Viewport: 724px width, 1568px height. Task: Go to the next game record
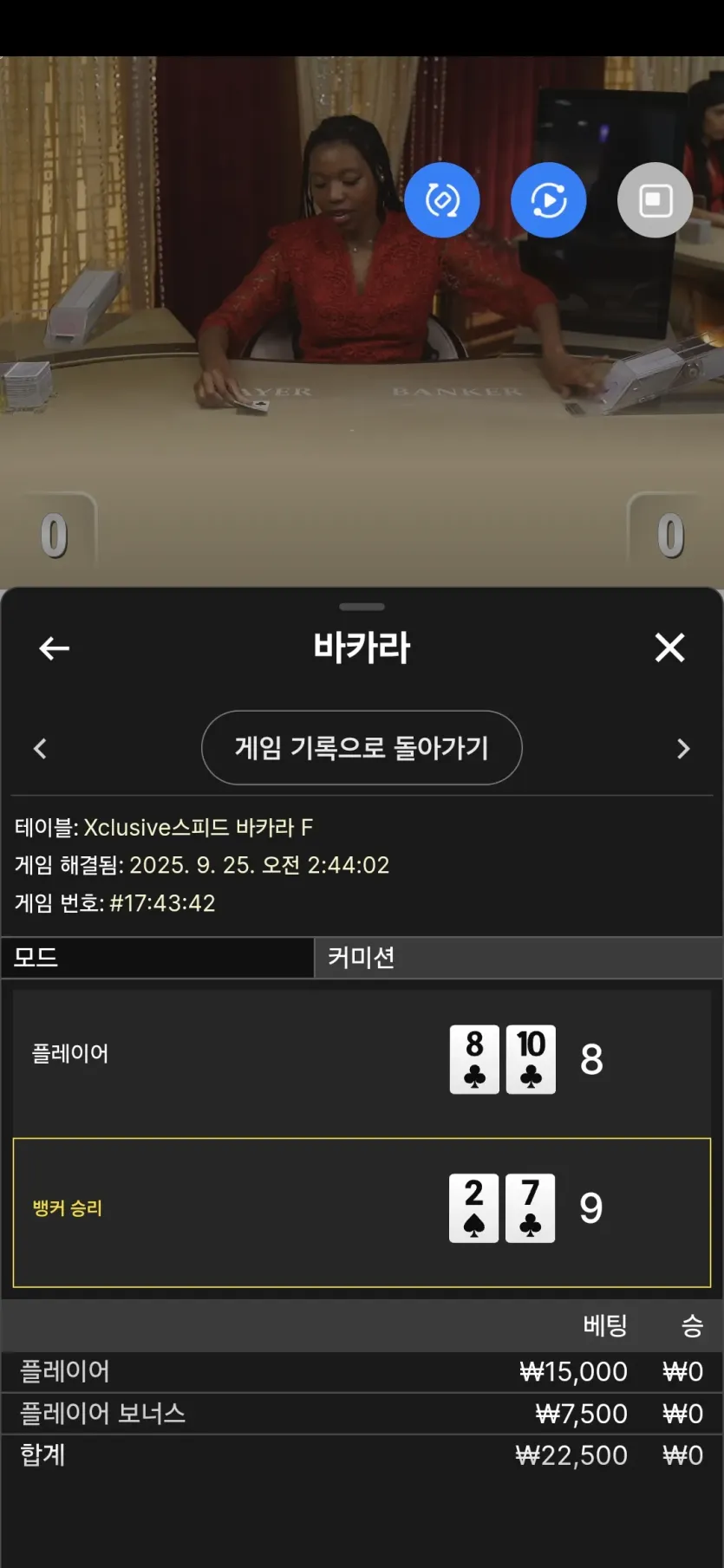683,749
